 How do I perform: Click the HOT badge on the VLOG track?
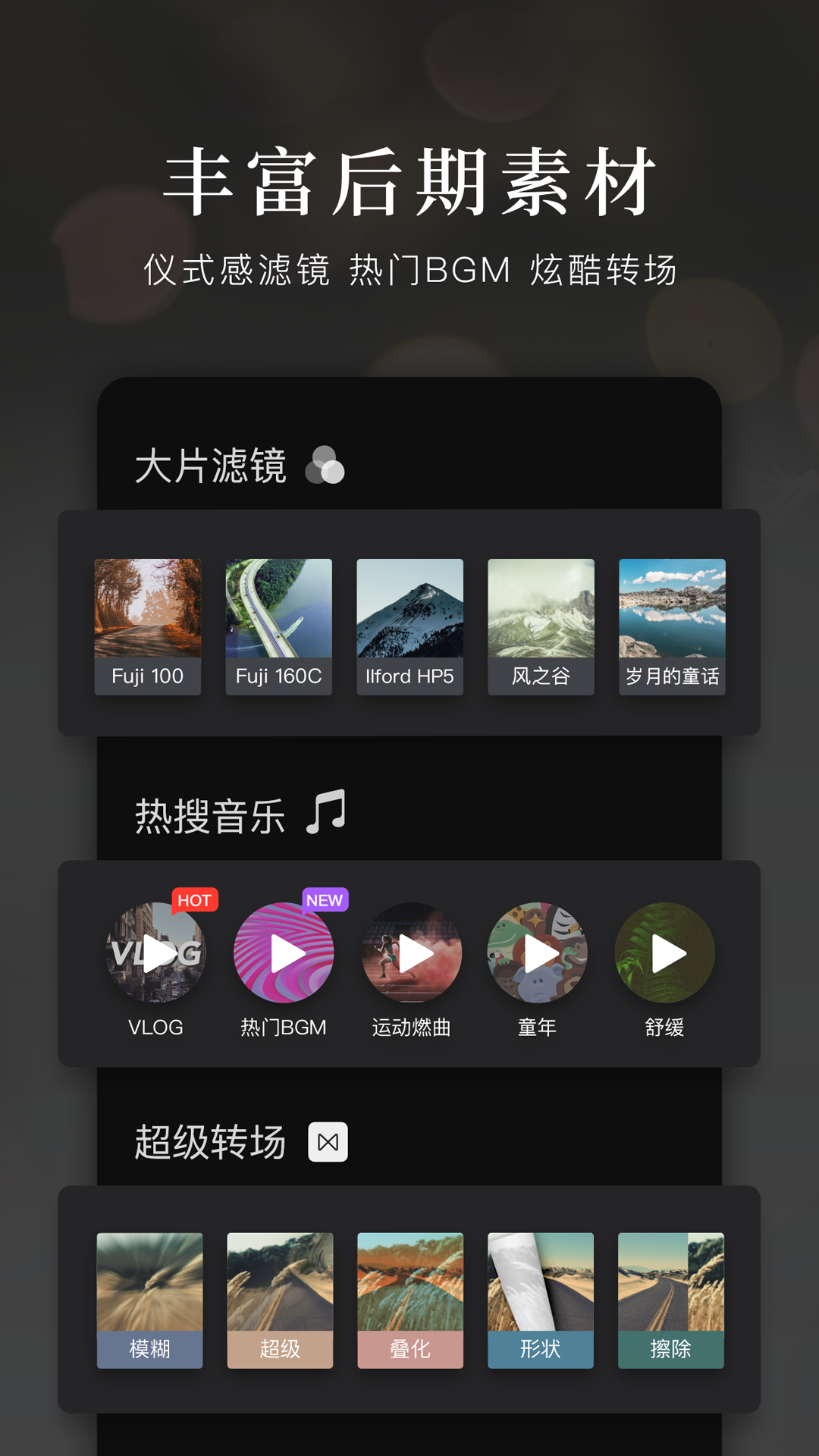tap(196, 901)
